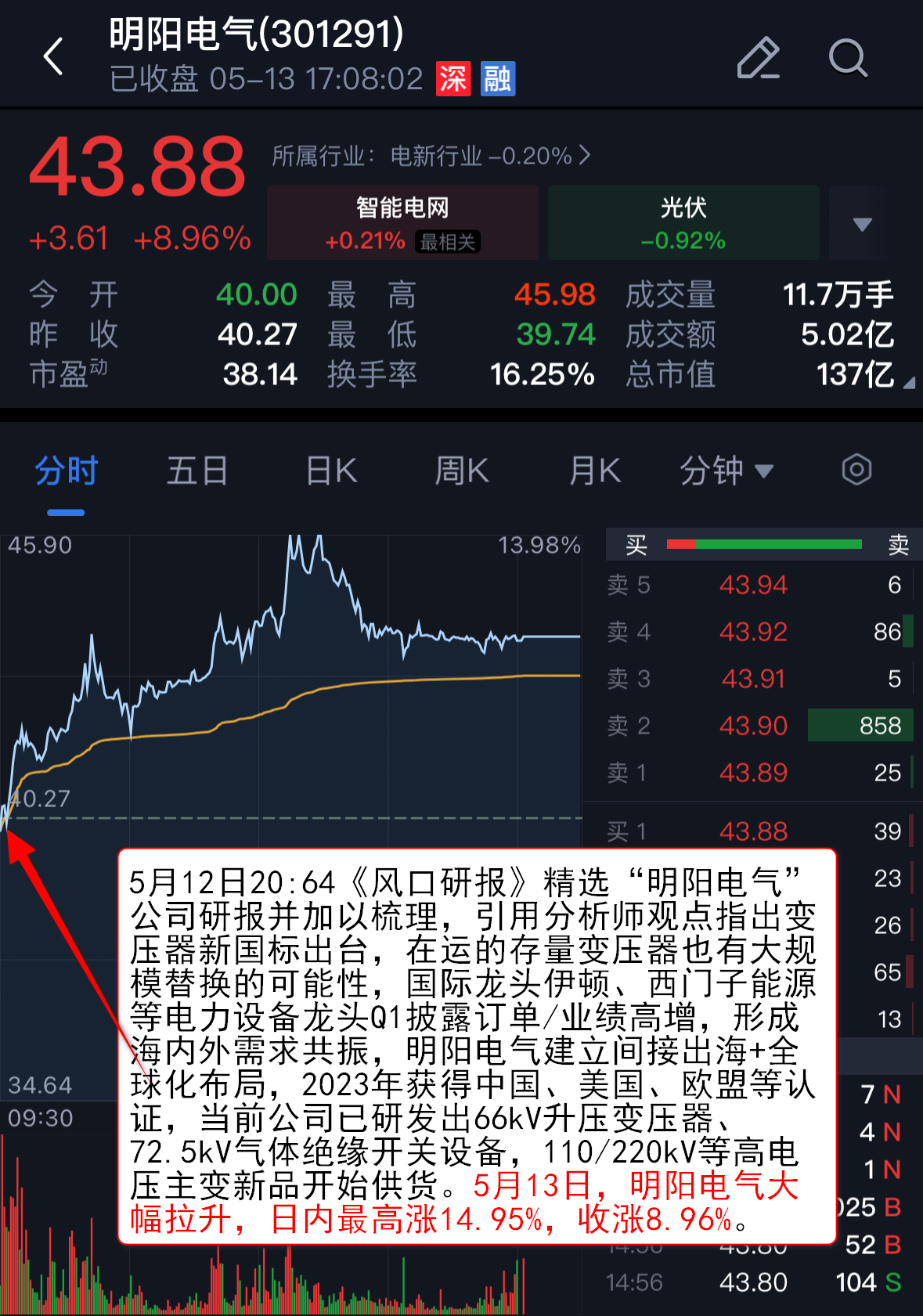The height and width of the screenshot is (1316, 923).
Task: Select the 分时 chart tab
Action: click(66, 471)
